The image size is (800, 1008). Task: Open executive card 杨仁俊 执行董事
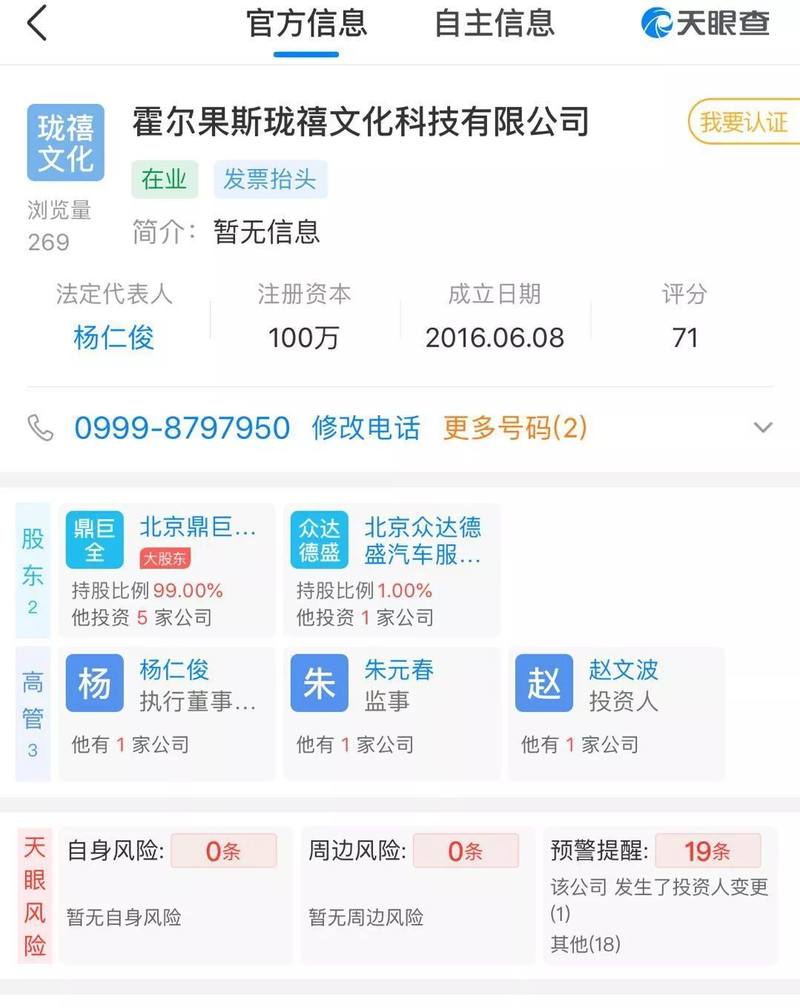click(167, 713)
